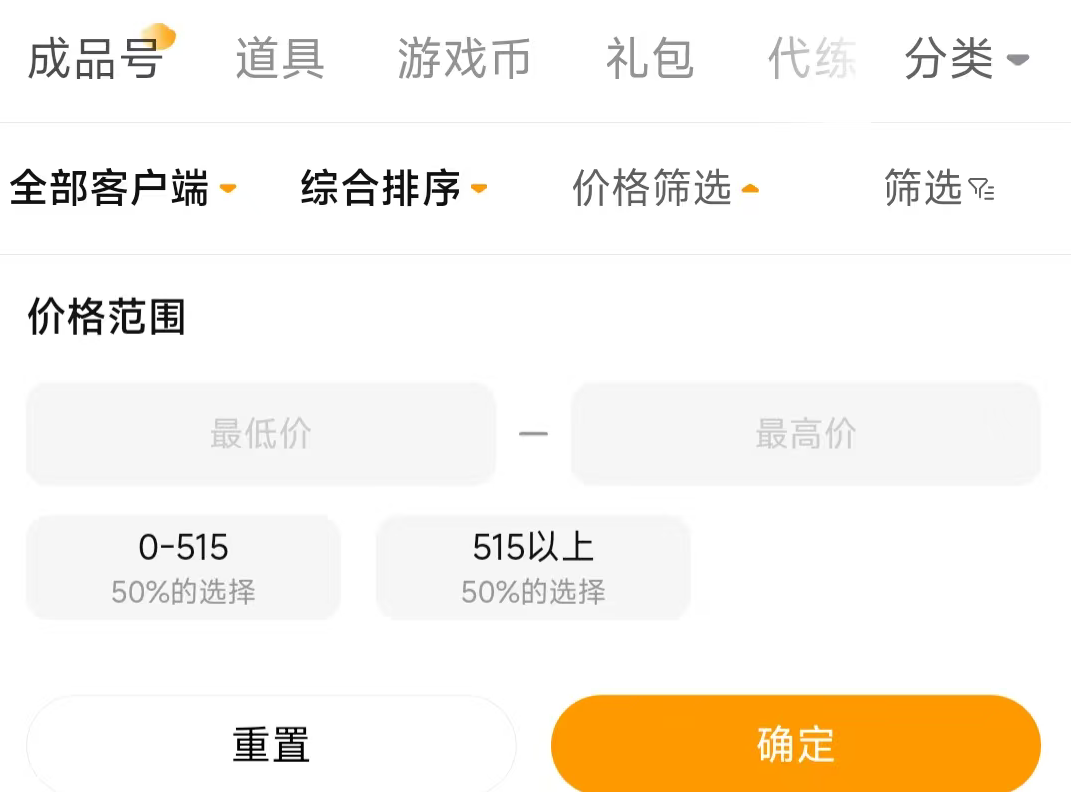The image size is (1071, 792).
Task: Switch to the 成品号 tab
Action: (96, 59)
